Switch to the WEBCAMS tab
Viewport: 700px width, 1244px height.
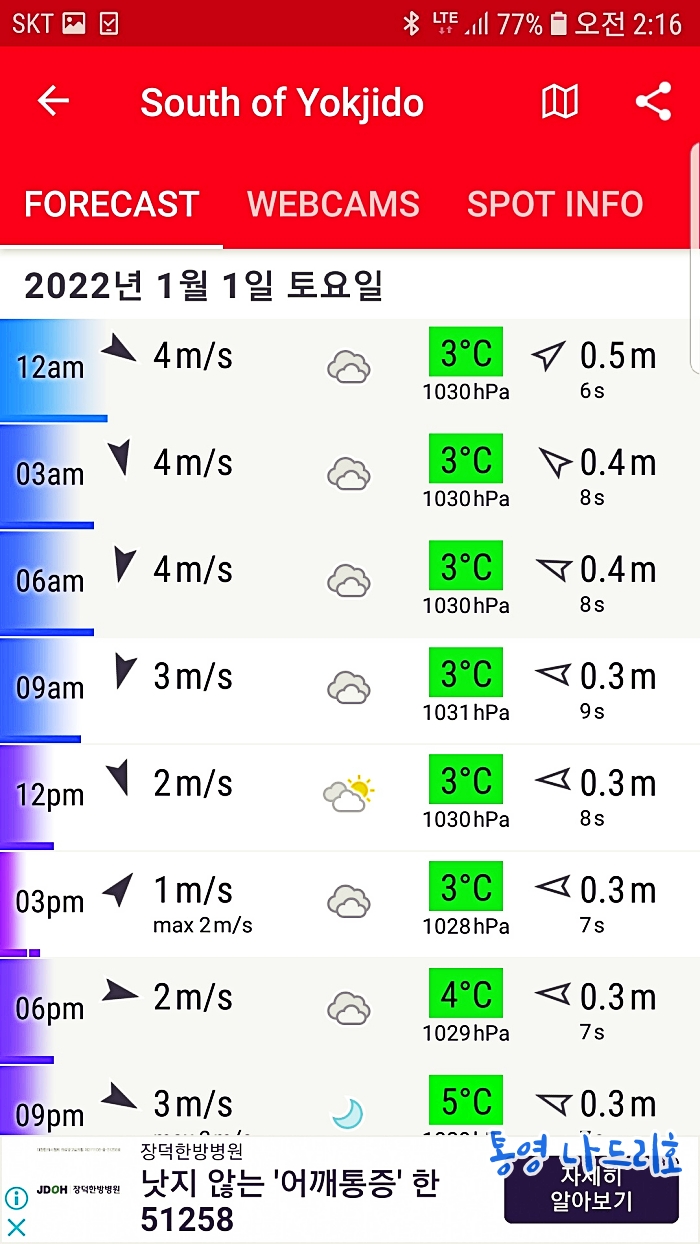tap(333, 204)
